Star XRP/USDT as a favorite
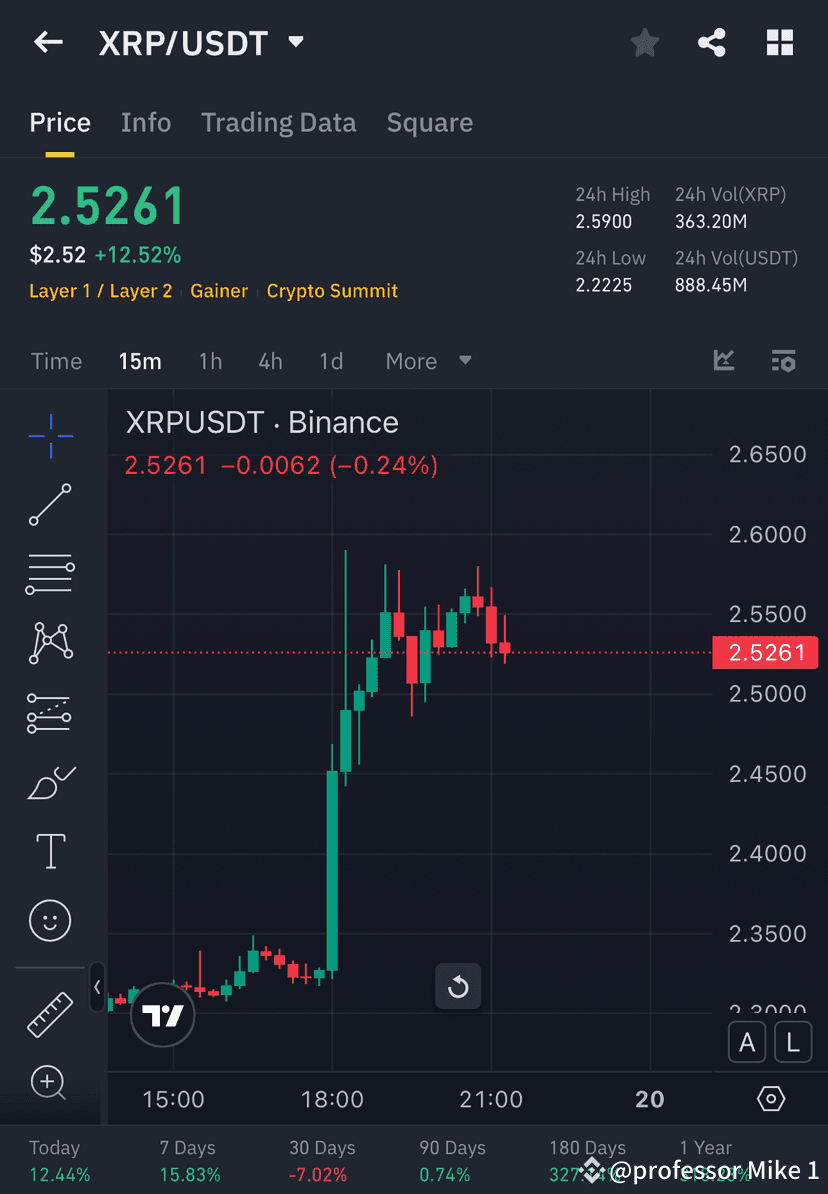The height and width of the screenshot is (1194, 828). point(644,42)
